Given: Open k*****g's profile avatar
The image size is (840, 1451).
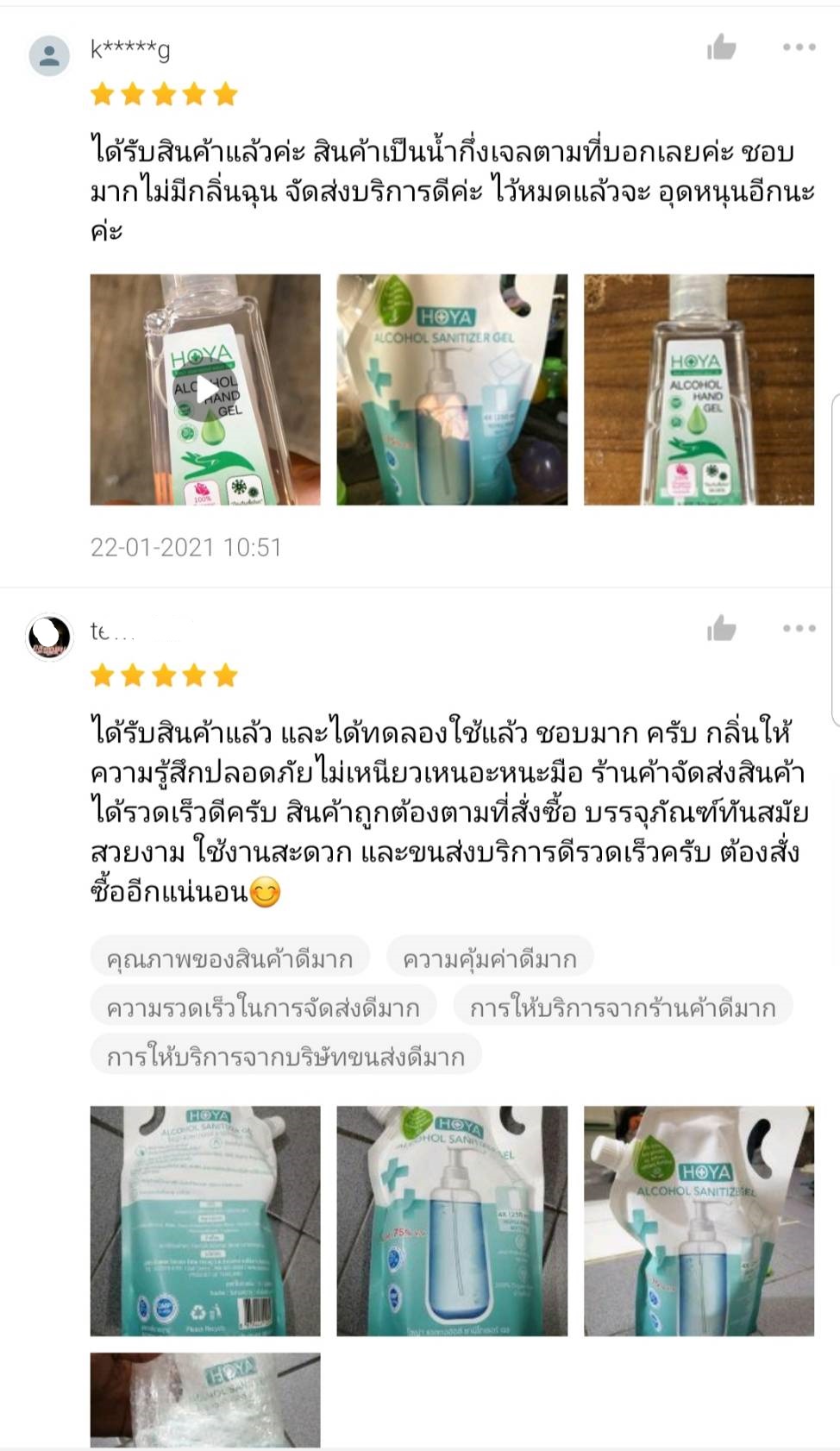Looking at the screenshot, I should coord(49,56).
